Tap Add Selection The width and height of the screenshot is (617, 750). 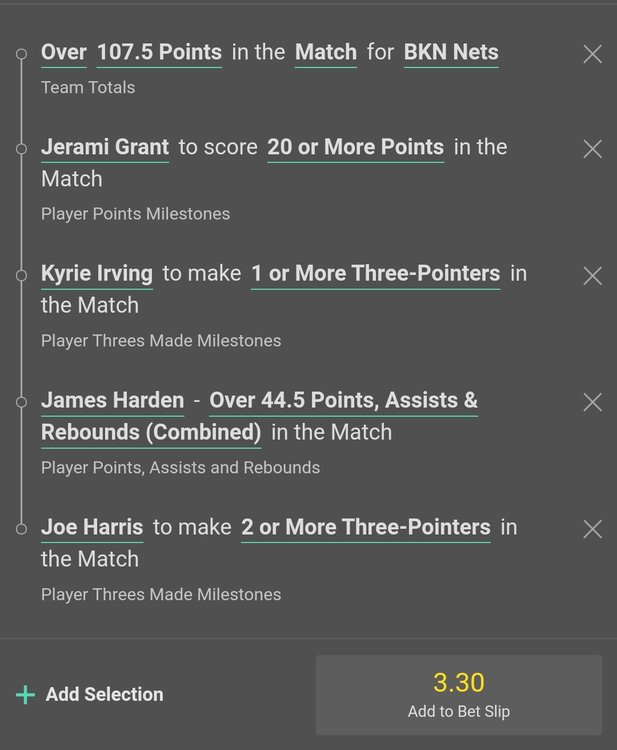pyautogui.click(x=90, y=694)
